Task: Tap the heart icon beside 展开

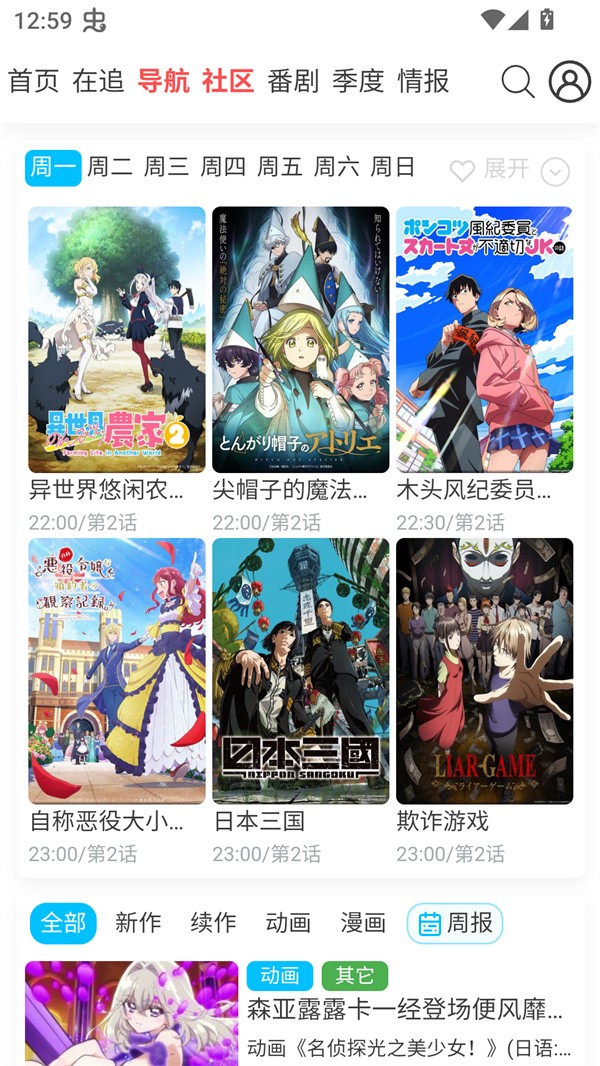Action: pyautogui.click(x=462, y=171)
